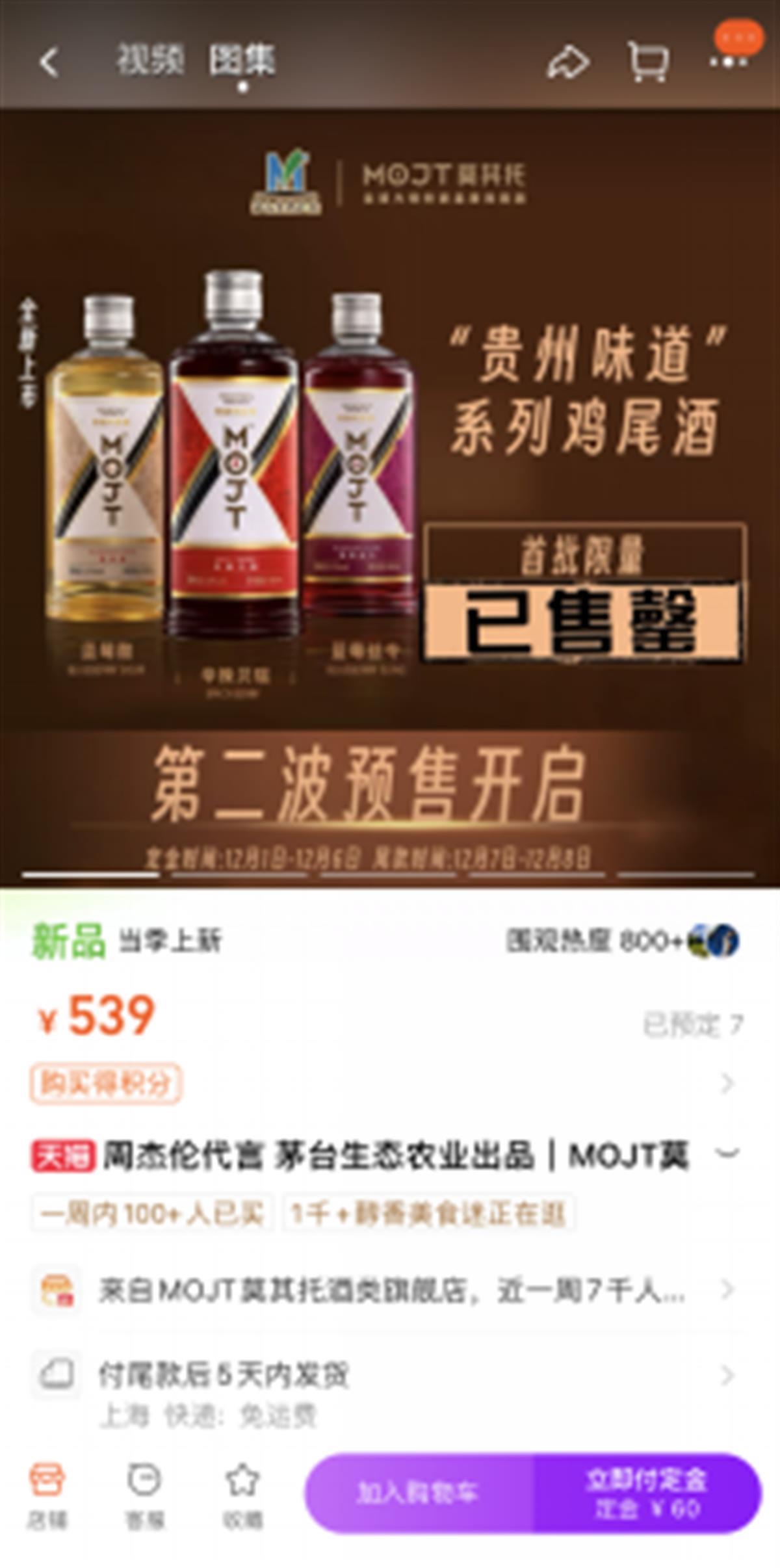Expand the full product title
Image resolution: width=780 pixels, height=1568 pixels.
[727, 1155]
